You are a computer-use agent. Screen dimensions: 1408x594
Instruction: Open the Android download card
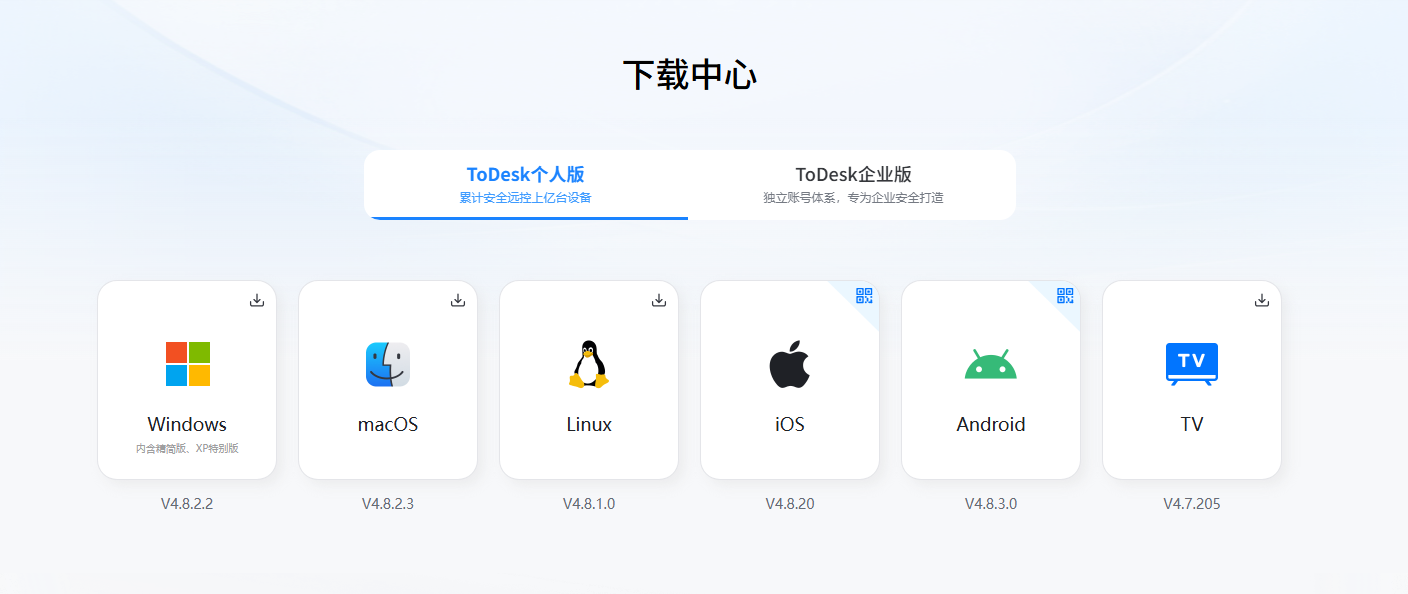tap(991, 380)
